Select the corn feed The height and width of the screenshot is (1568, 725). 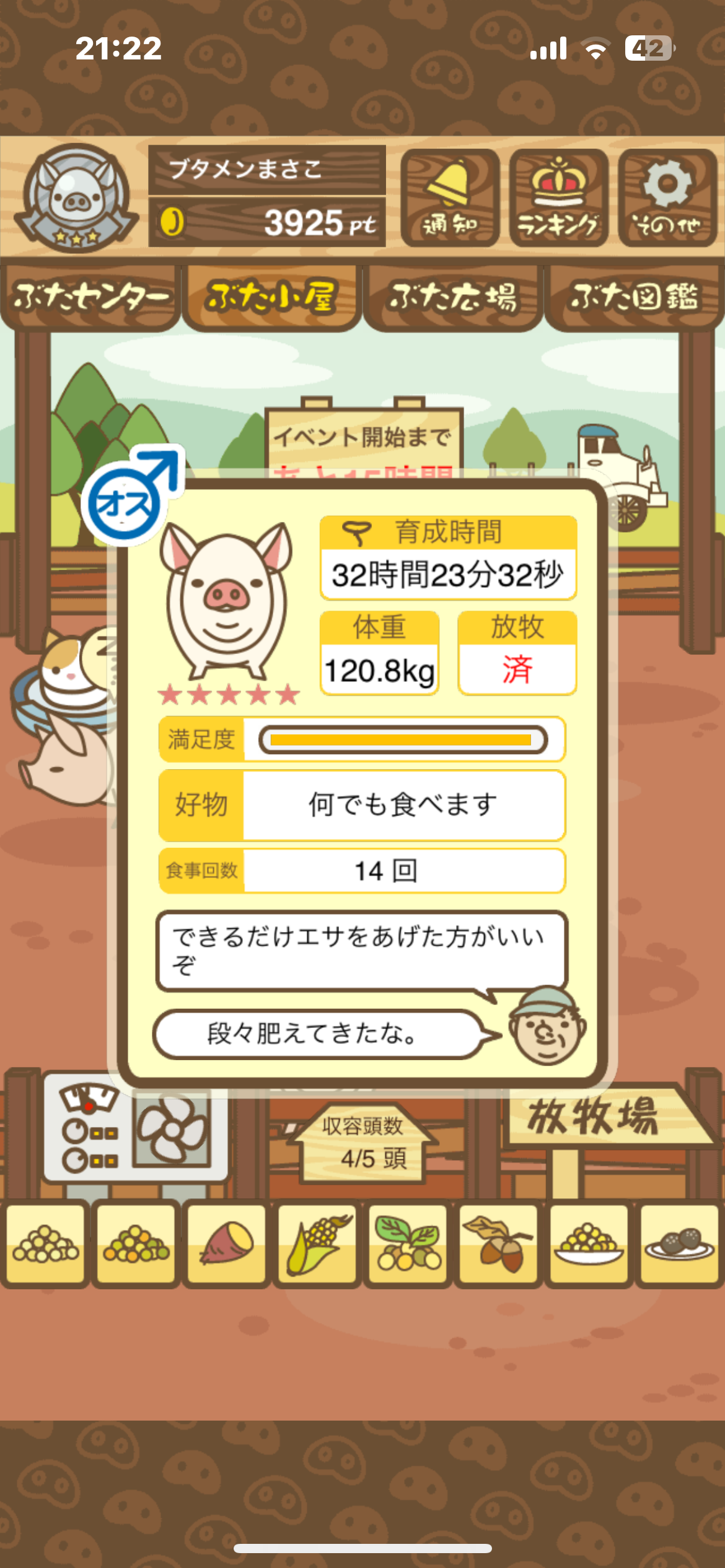[317, 1244]
